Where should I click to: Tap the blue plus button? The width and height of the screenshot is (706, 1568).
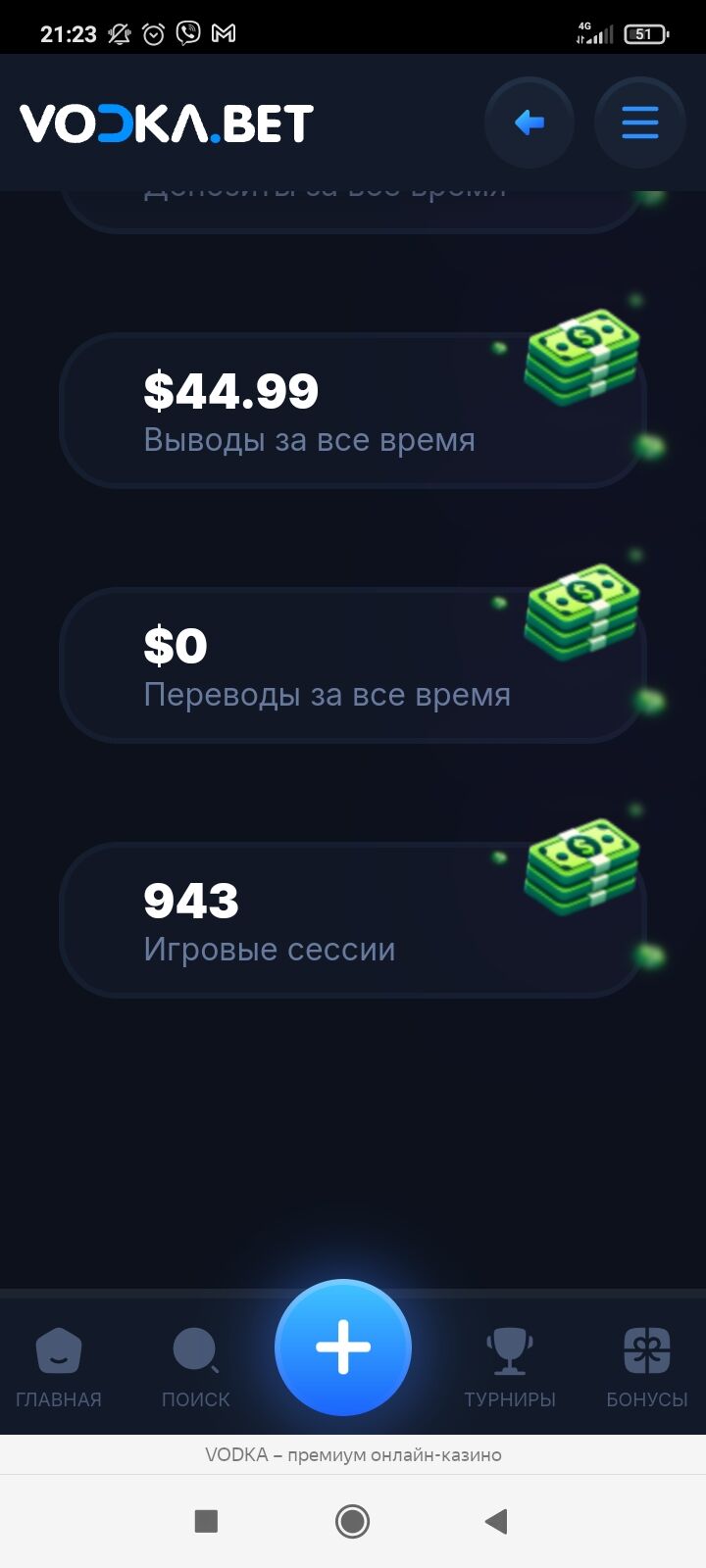point(343,1347)
